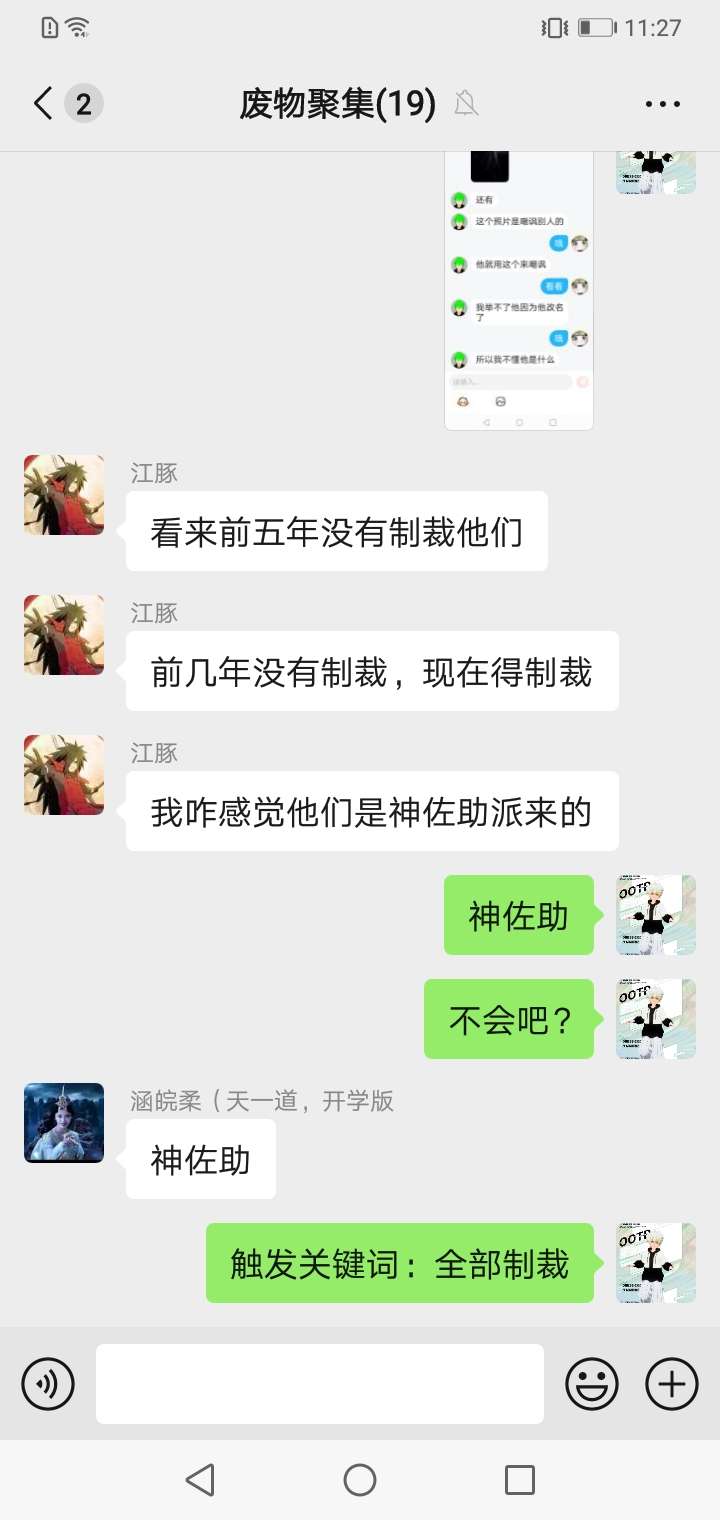Open the emoji sticker panel

pos(592,1384)
